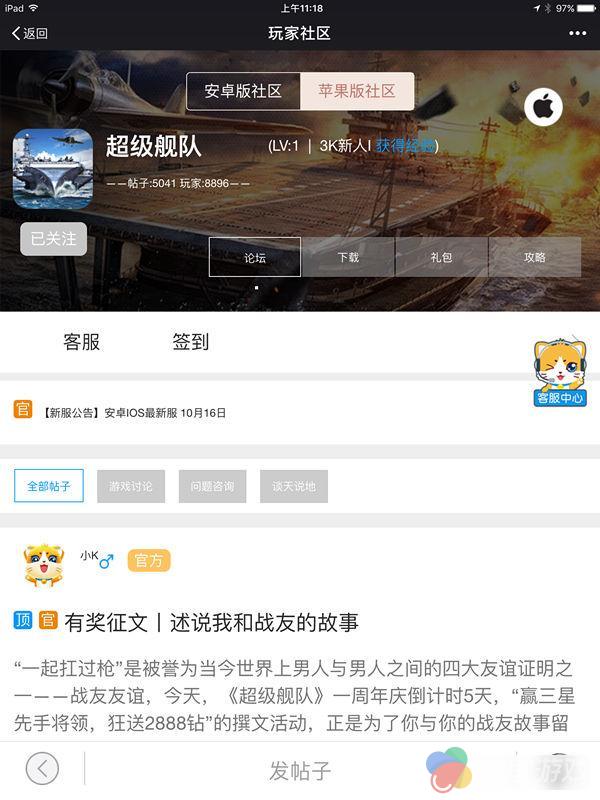The height and width of the screenshot is (800, 600).
Task: Filter posts by 谈天说地
Action: (294, 486)
